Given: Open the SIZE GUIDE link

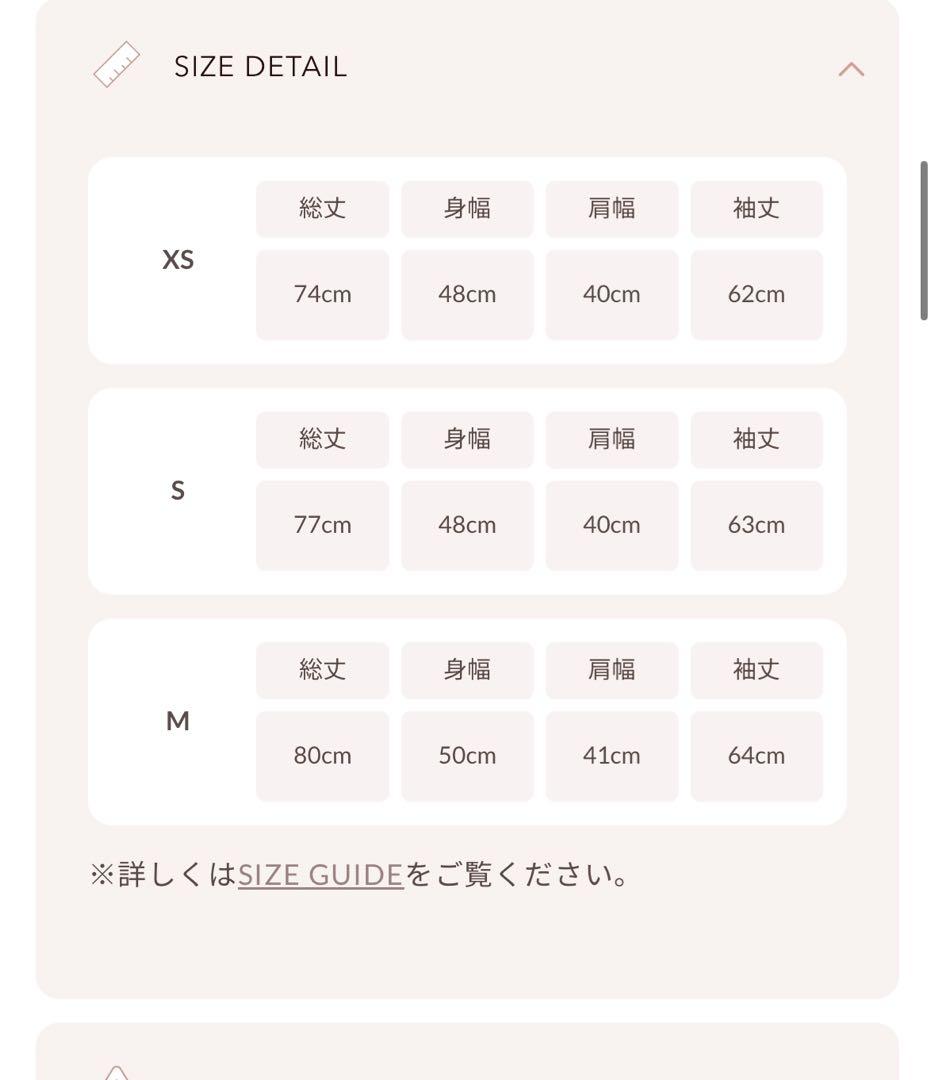Looking at the screenshot, I should 320,875.
